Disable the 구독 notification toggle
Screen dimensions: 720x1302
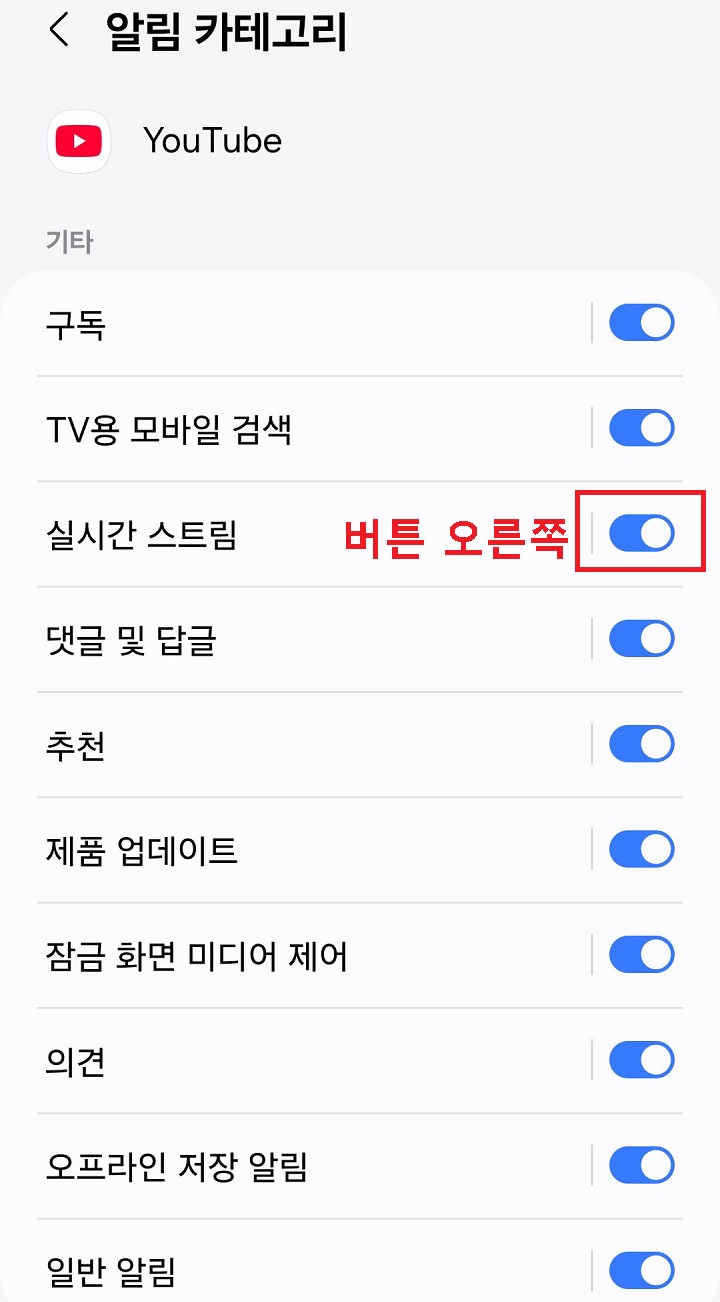point(641,322)
